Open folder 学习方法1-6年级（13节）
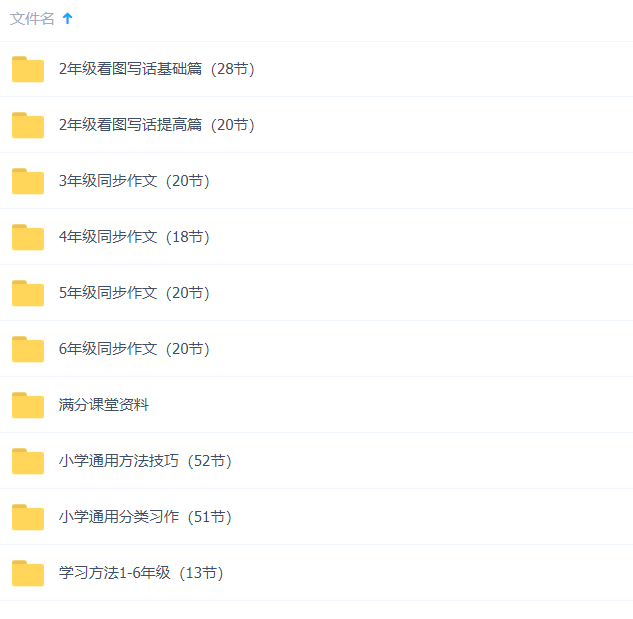Viewport: 633px width, 619px height. click(141, 573)
